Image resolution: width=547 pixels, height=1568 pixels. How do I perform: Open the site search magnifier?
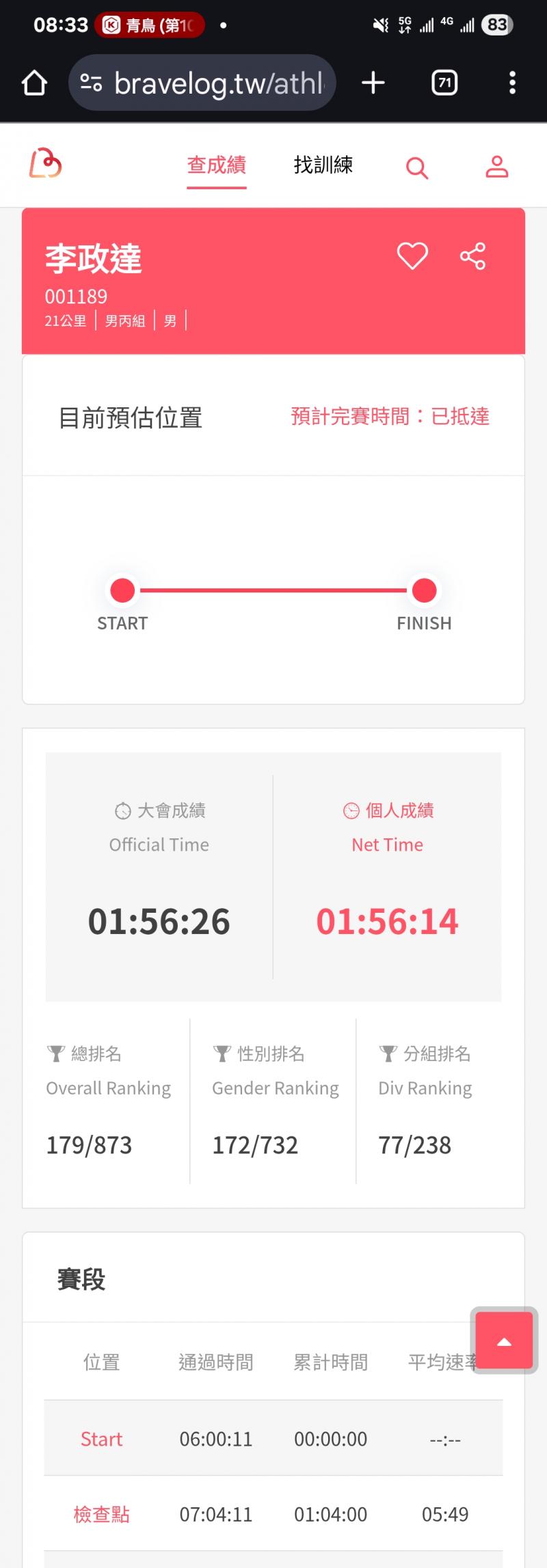(x=416, y=167)
